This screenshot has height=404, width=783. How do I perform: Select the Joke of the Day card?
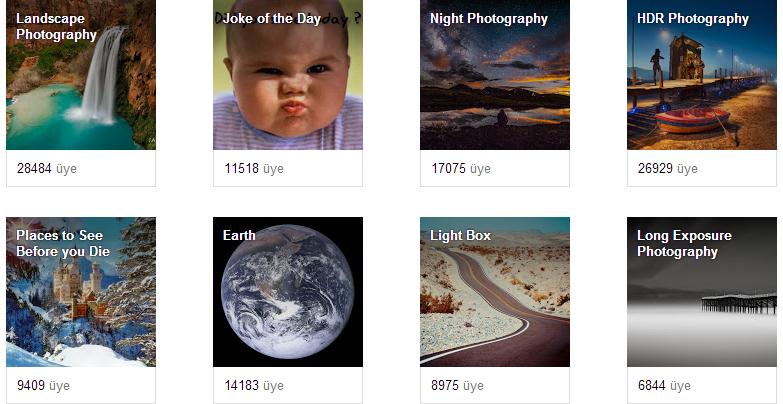(288, 76)
